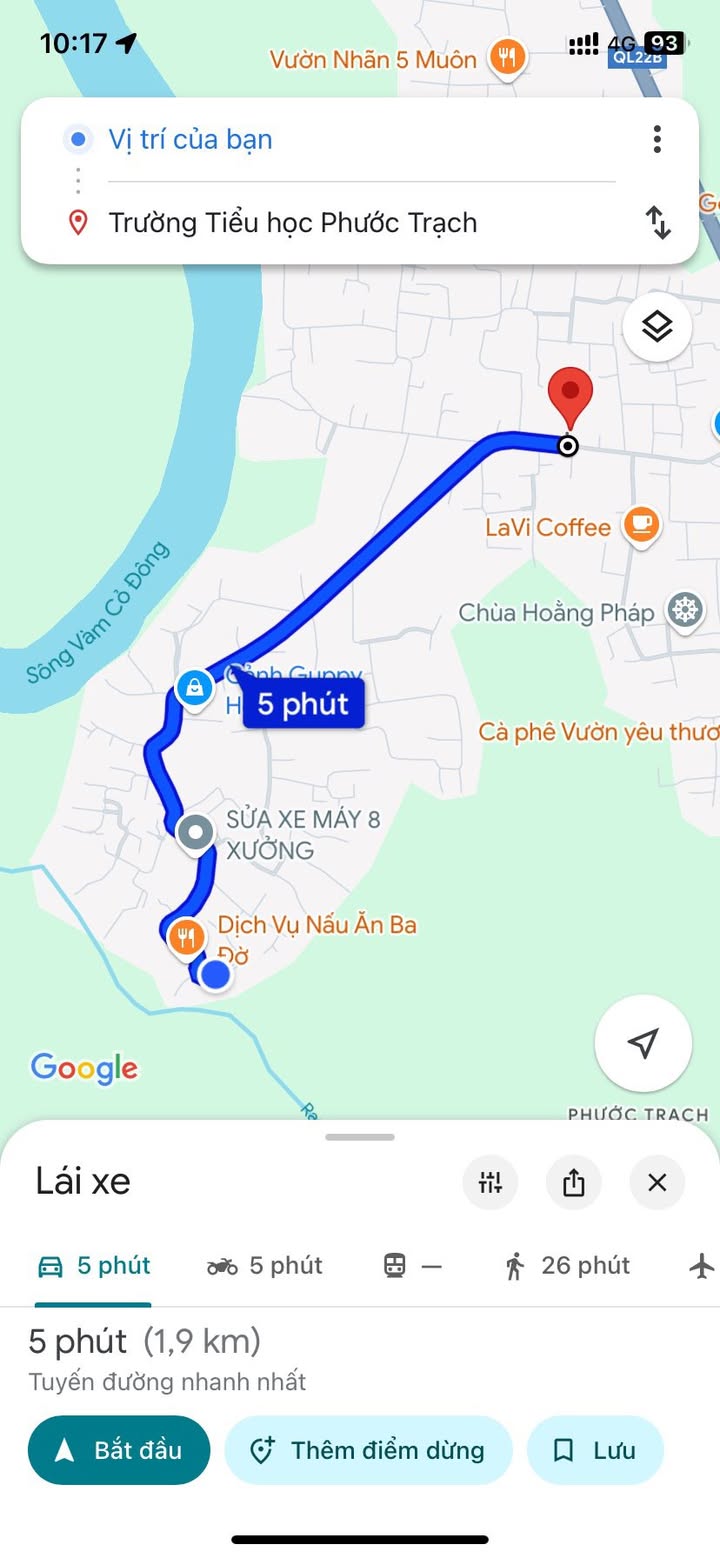Close the Lái xe directions panel
Viewport: 720px width, 1558px height.
[657, 1182]
